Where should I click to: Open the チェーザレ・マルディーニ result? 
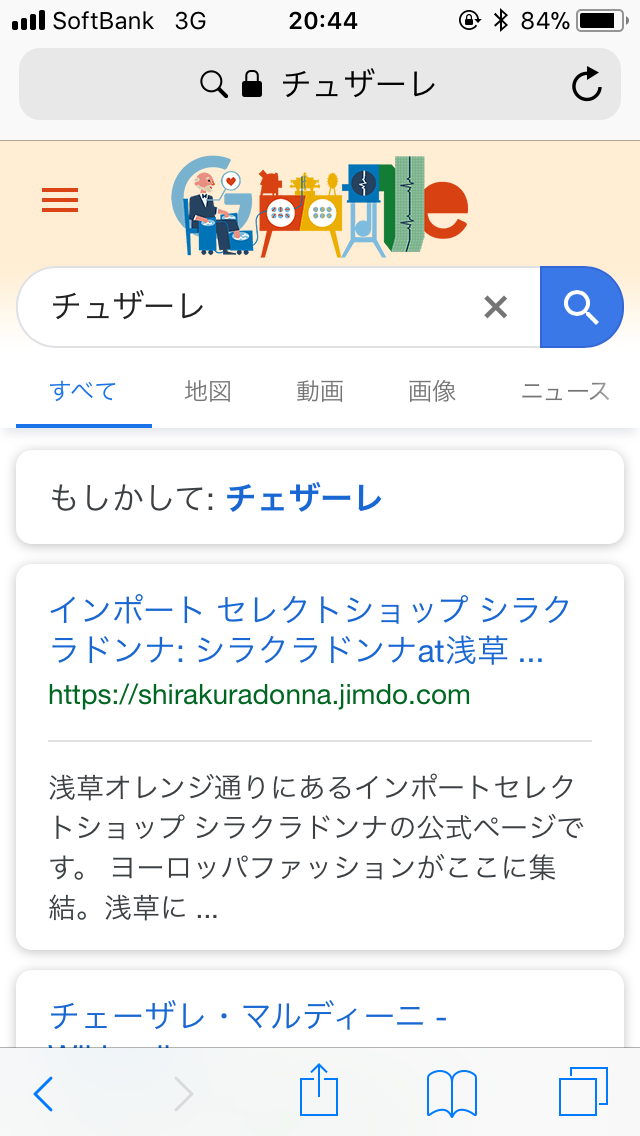248,1016
